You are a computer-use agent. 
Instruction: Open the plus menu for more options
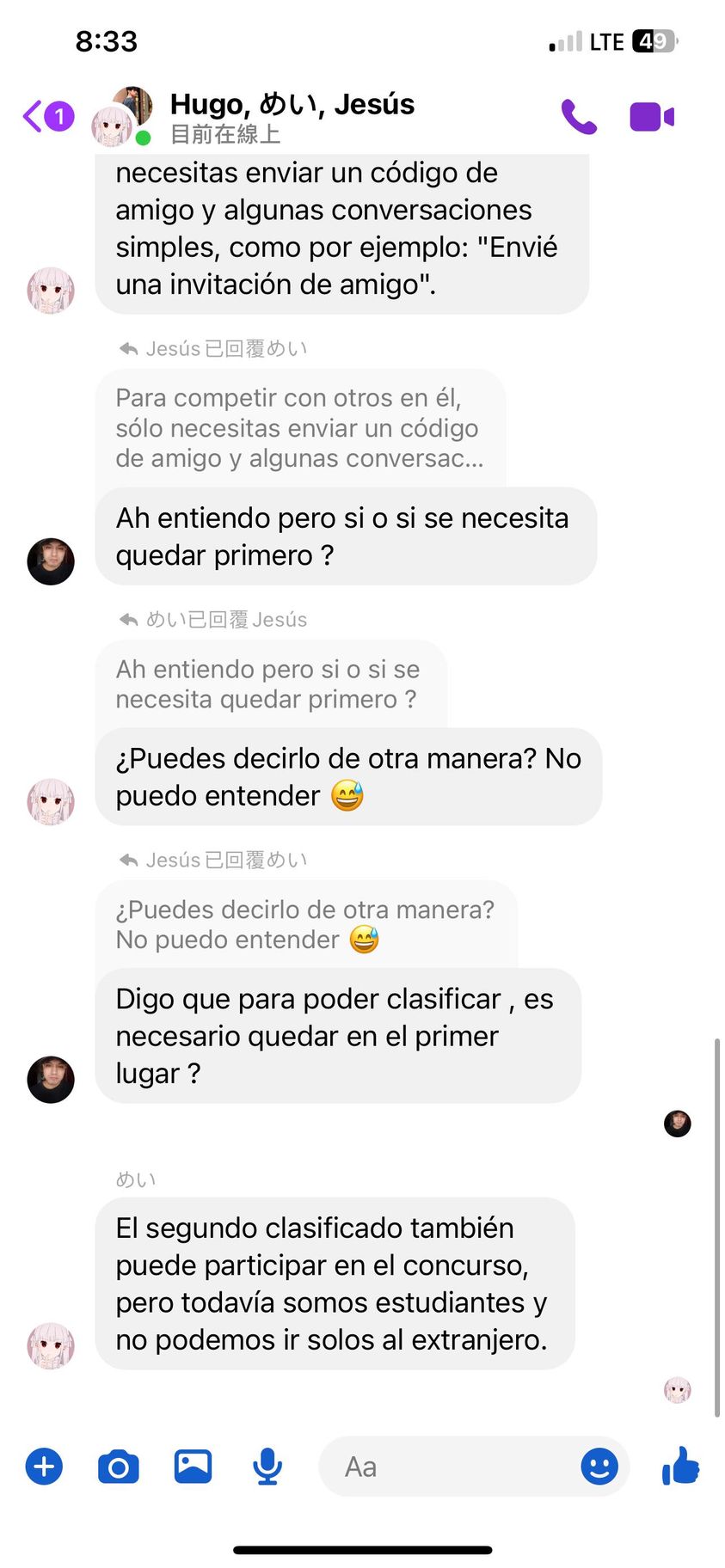pyautogui.click(x=44, y=1467)
